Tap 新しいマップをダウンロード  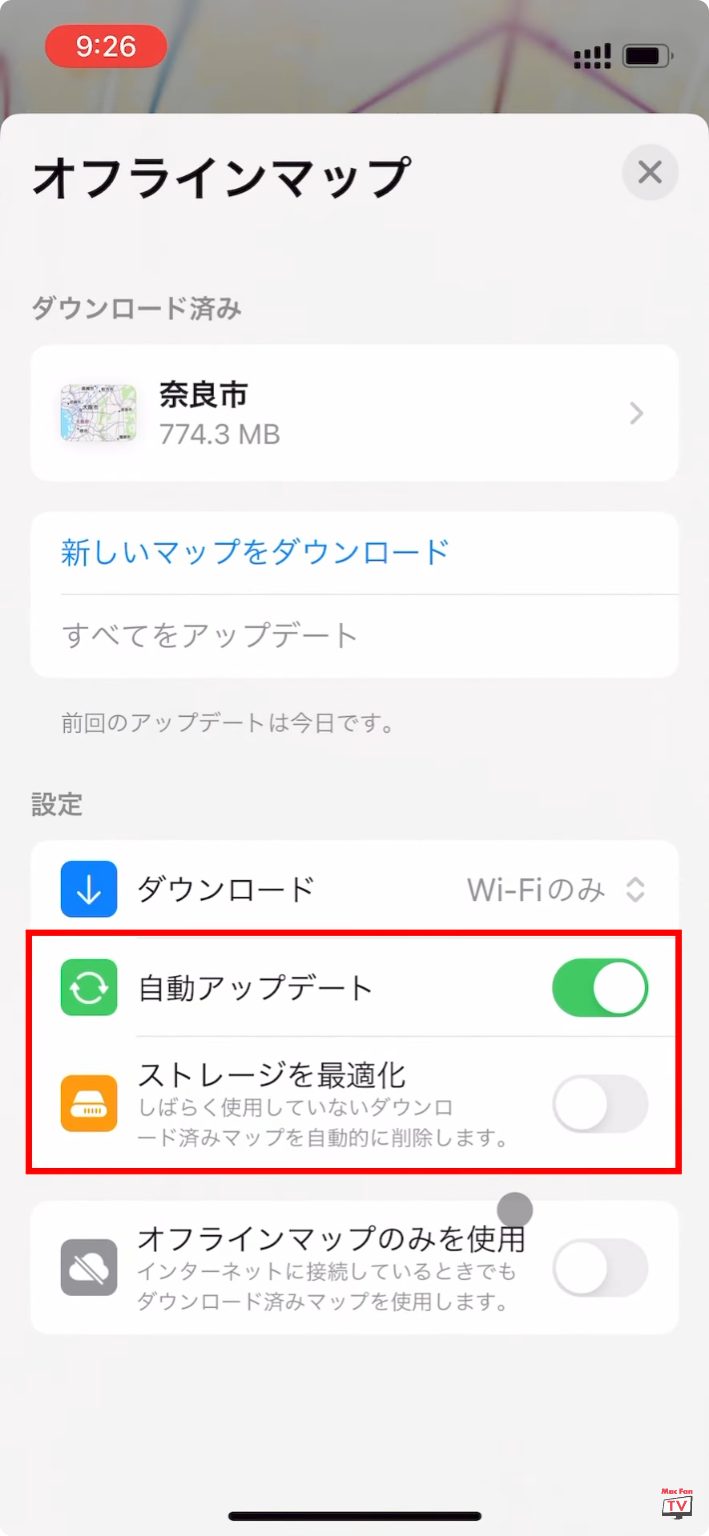tap(255, 552)
